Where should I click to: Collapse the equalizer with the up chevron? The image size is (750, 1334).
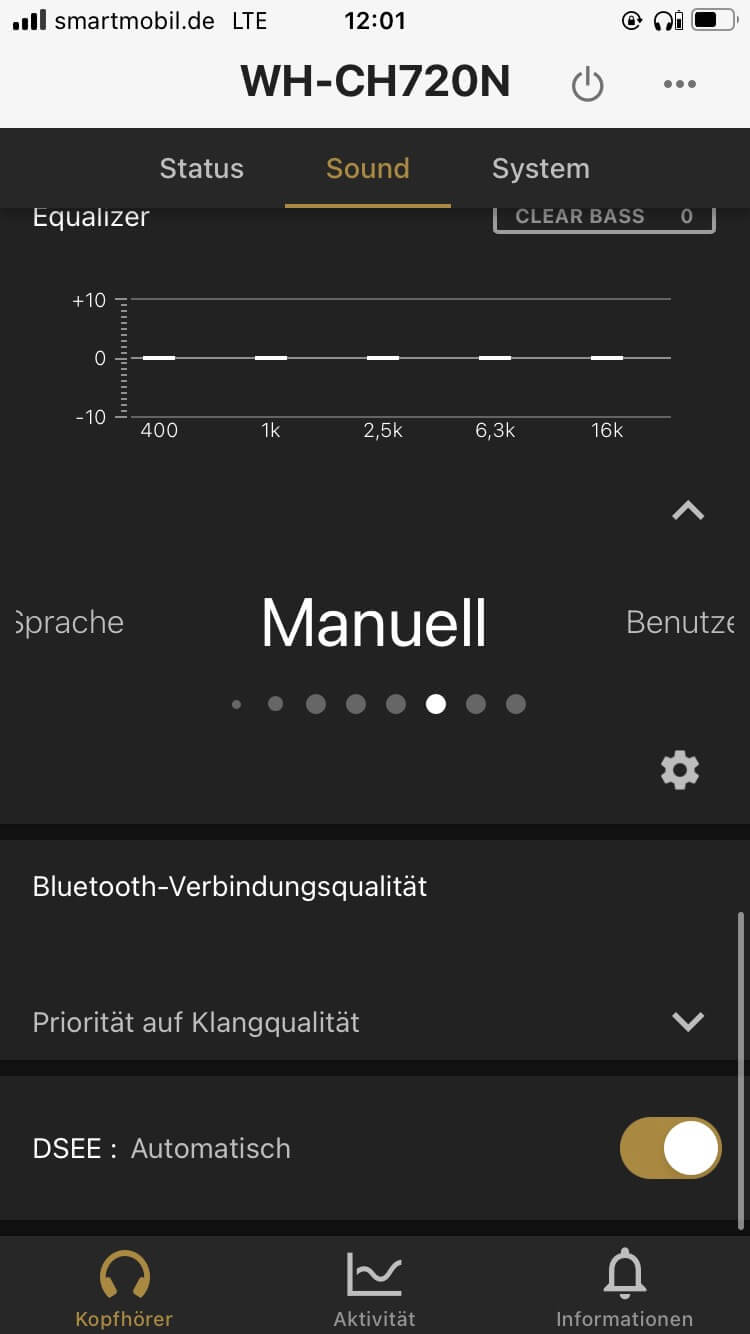(x=688, y=511)
